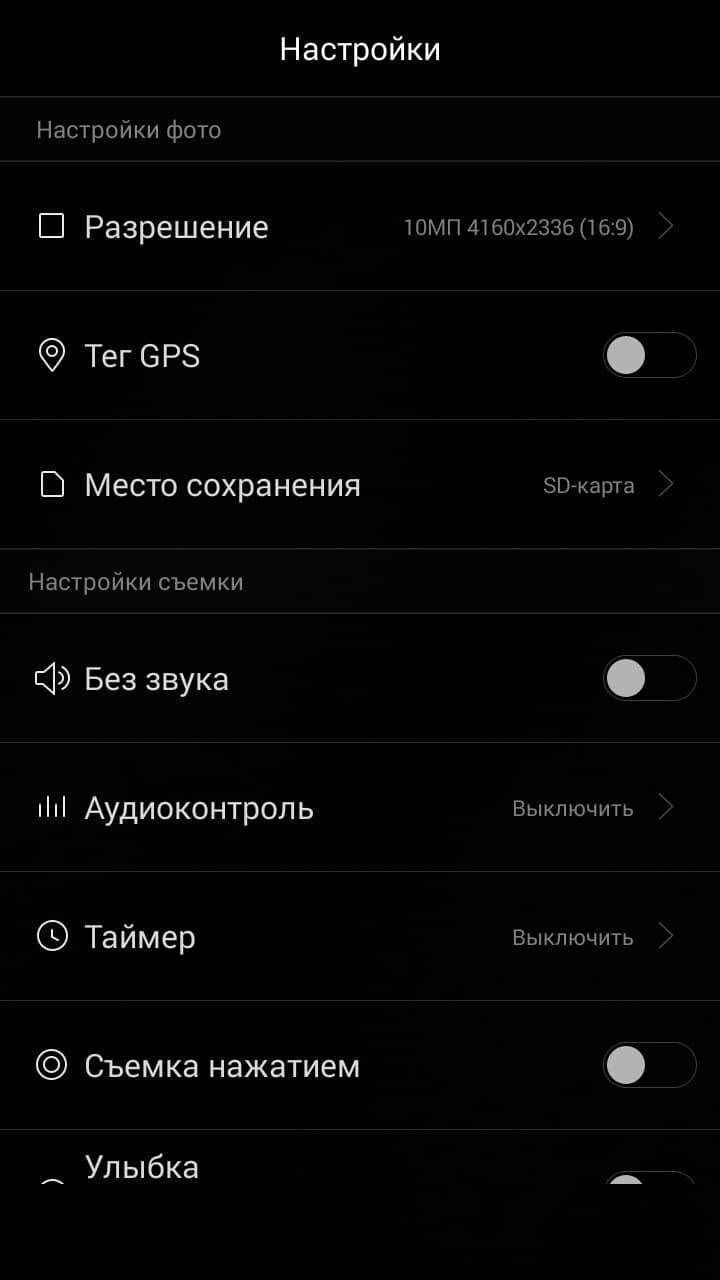Turn on Без звука mute switch
The image size is (720, 1280).
click(x=649, y=679)
